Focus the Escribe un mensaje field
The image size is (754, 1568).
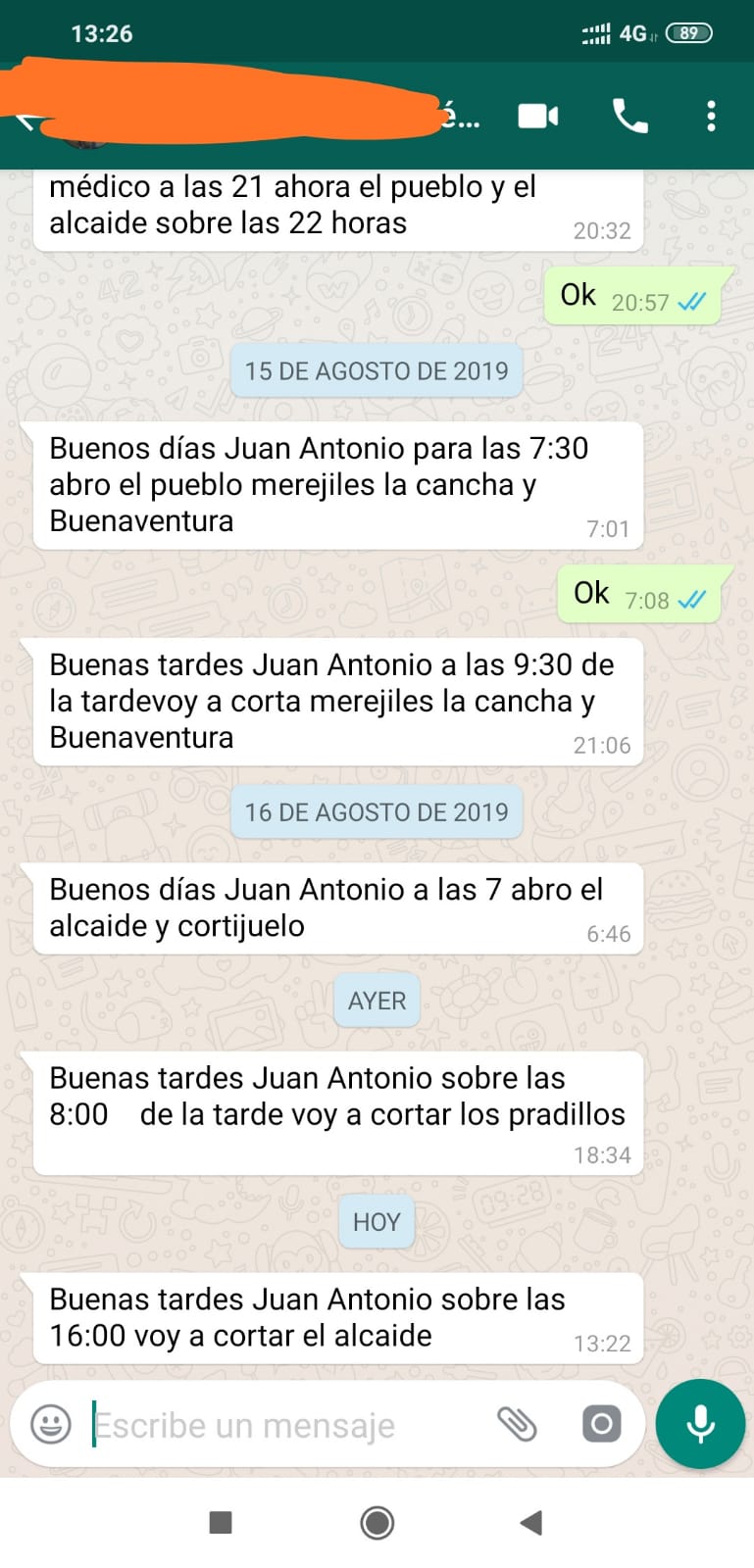pyautogui.click(x=284, y=1425)
